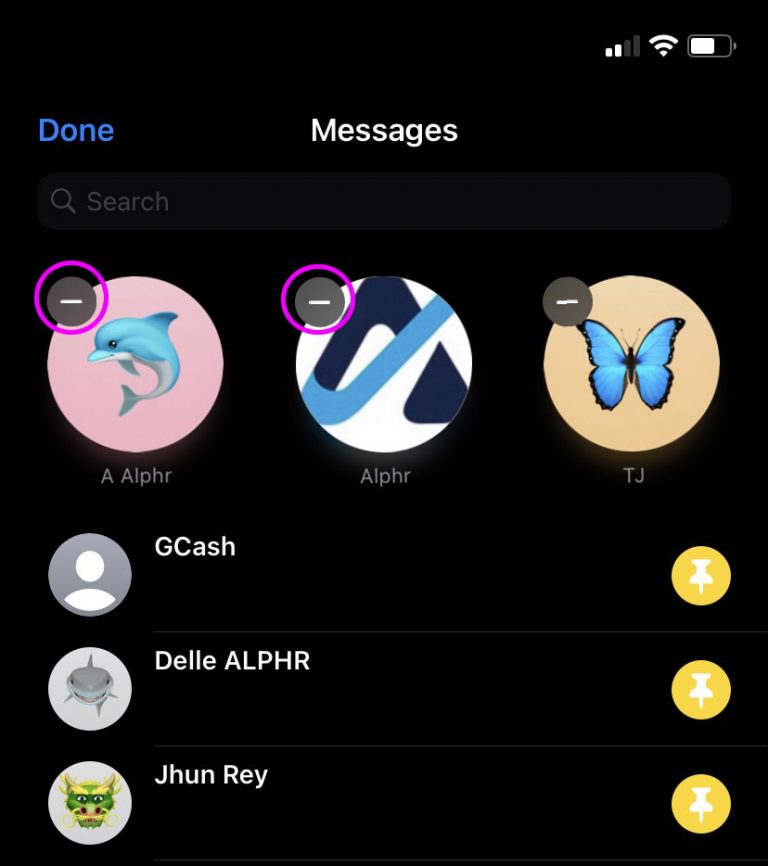Tap Done to finish editing
Screen dimensions: 768x866
point(75,130)
